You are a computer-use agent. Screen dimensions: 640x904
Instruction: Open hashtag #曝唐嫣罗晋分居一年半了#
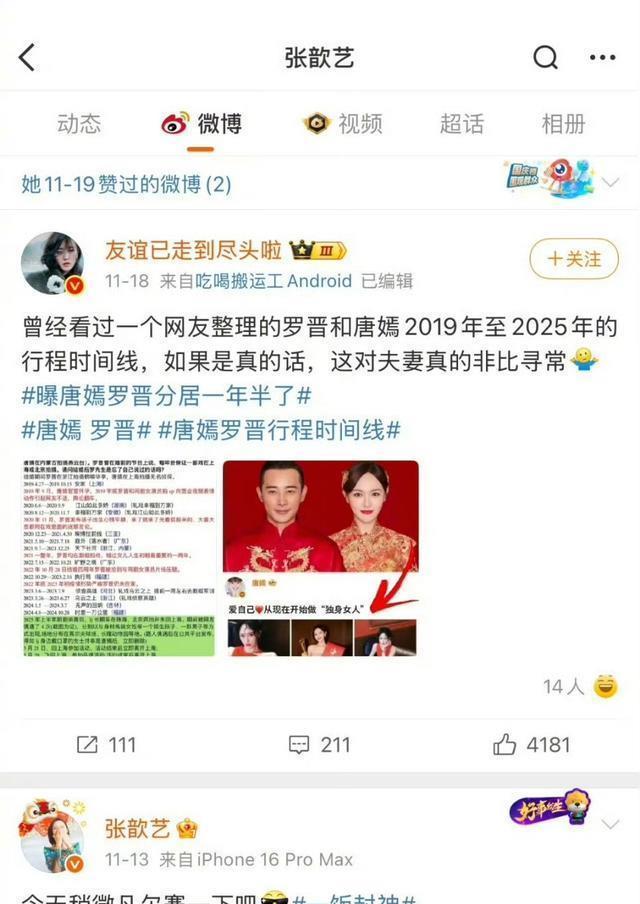point(166,395)
